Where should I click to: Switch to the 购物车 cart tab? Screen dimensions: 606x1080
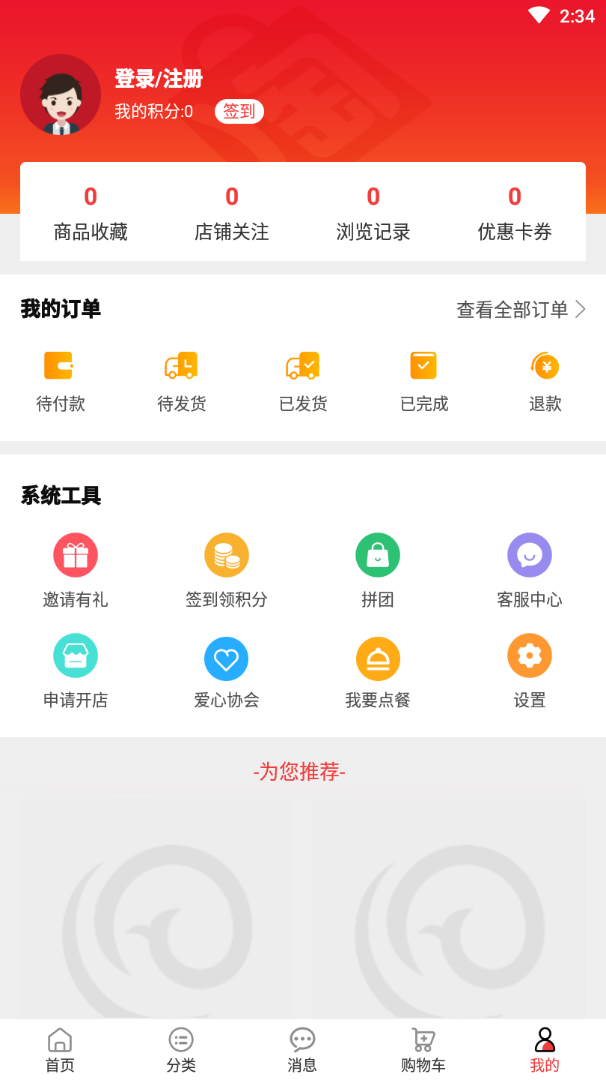(423, 1050)
